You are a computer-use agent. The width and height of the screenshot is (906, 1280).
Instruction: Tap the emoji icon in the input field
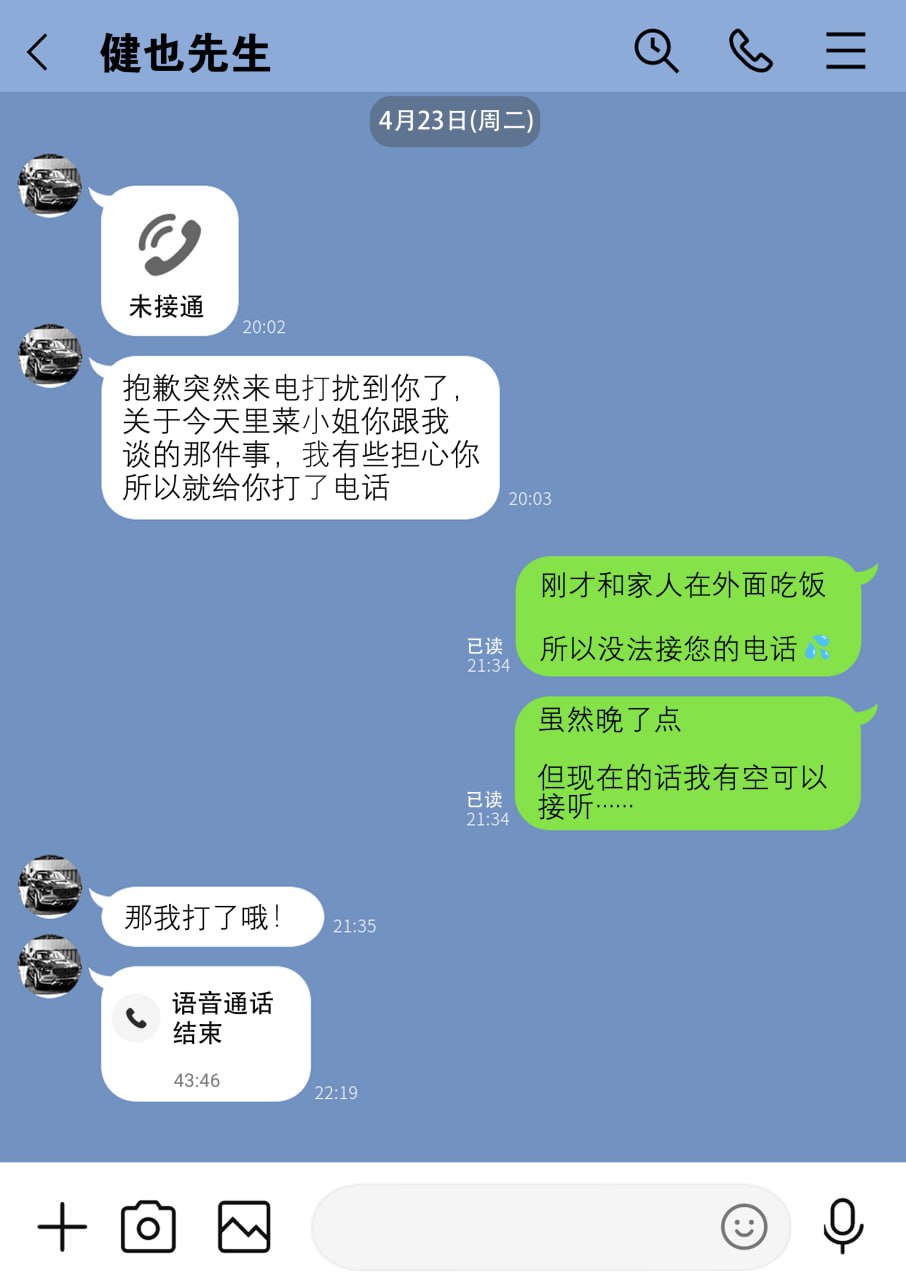[743, 1226]
